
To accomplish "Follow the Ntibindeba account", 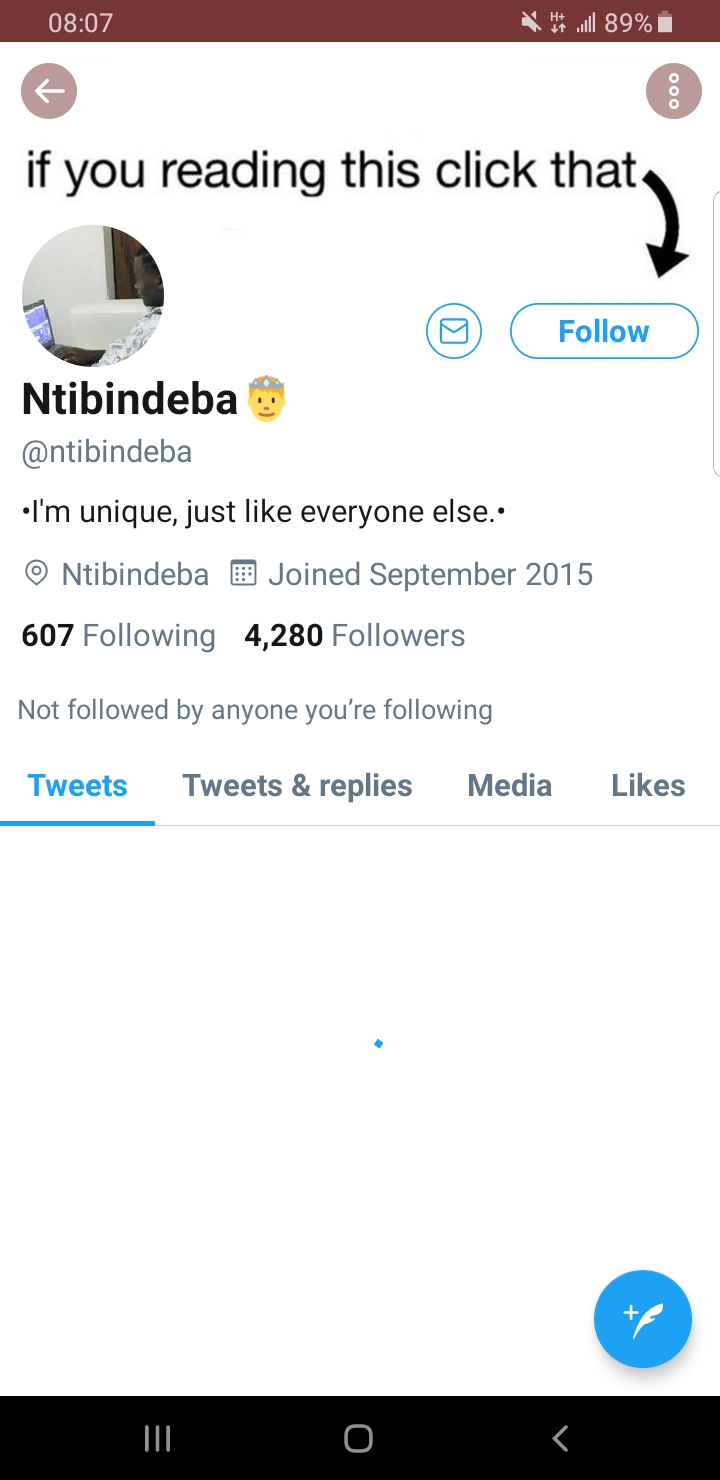I will click(604, 331).
